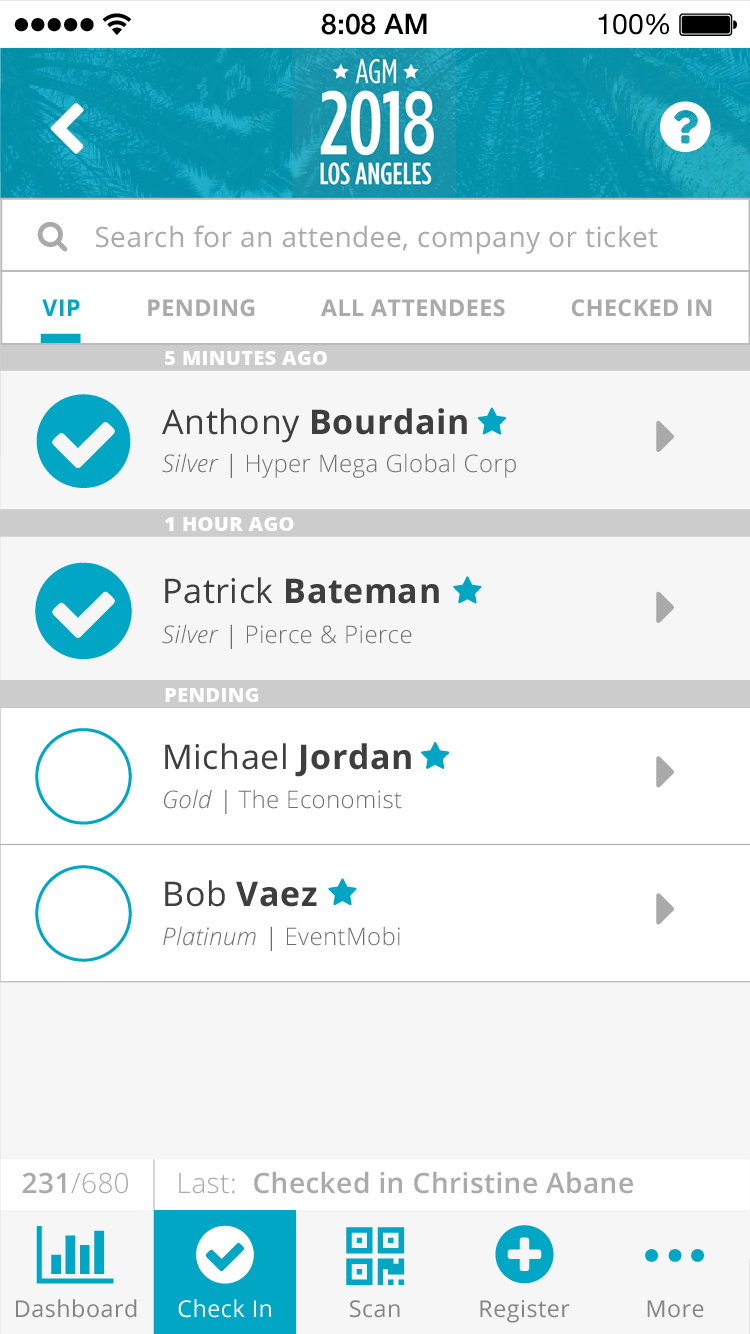
Task: Check in Bob Vaez
Action: 83,913
